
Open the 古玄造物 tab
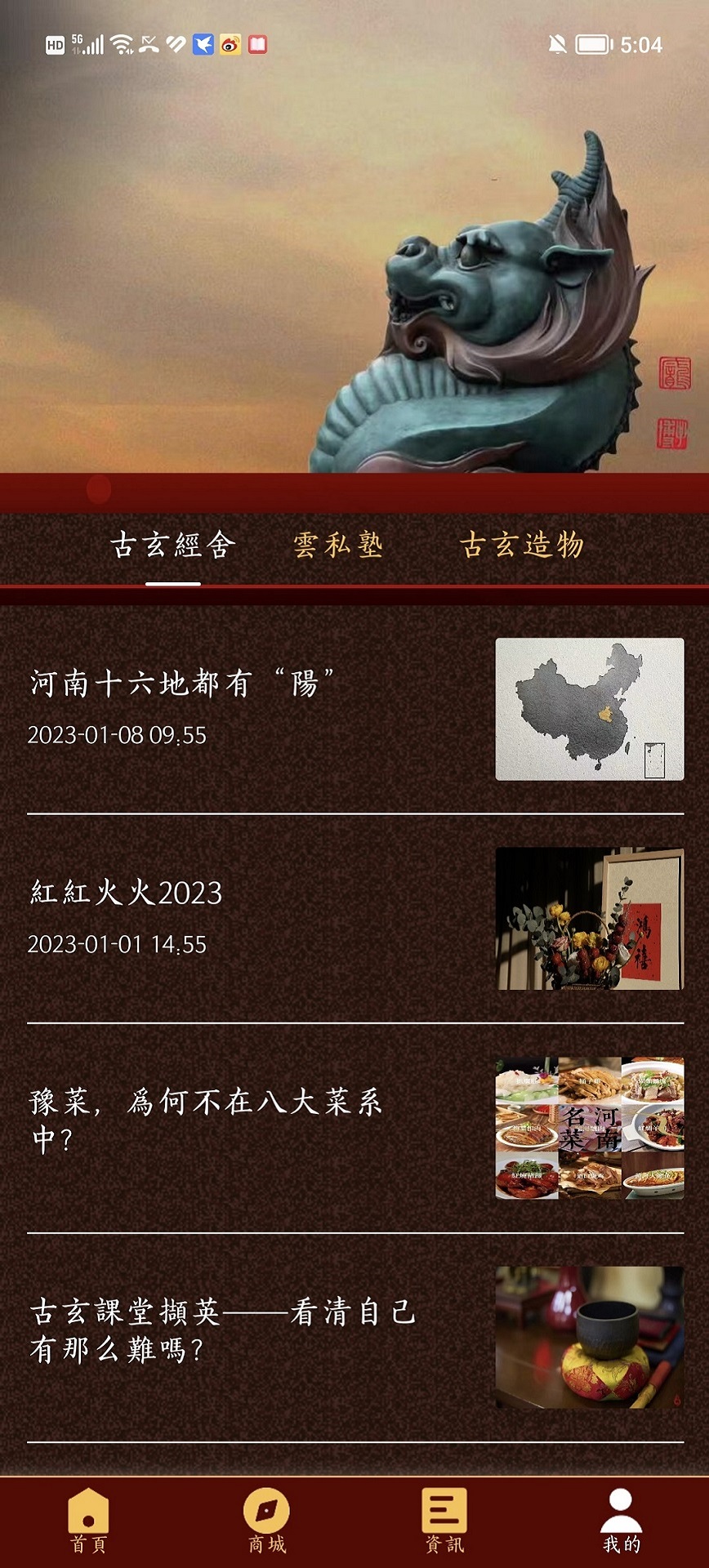click(x=521, y=545)
